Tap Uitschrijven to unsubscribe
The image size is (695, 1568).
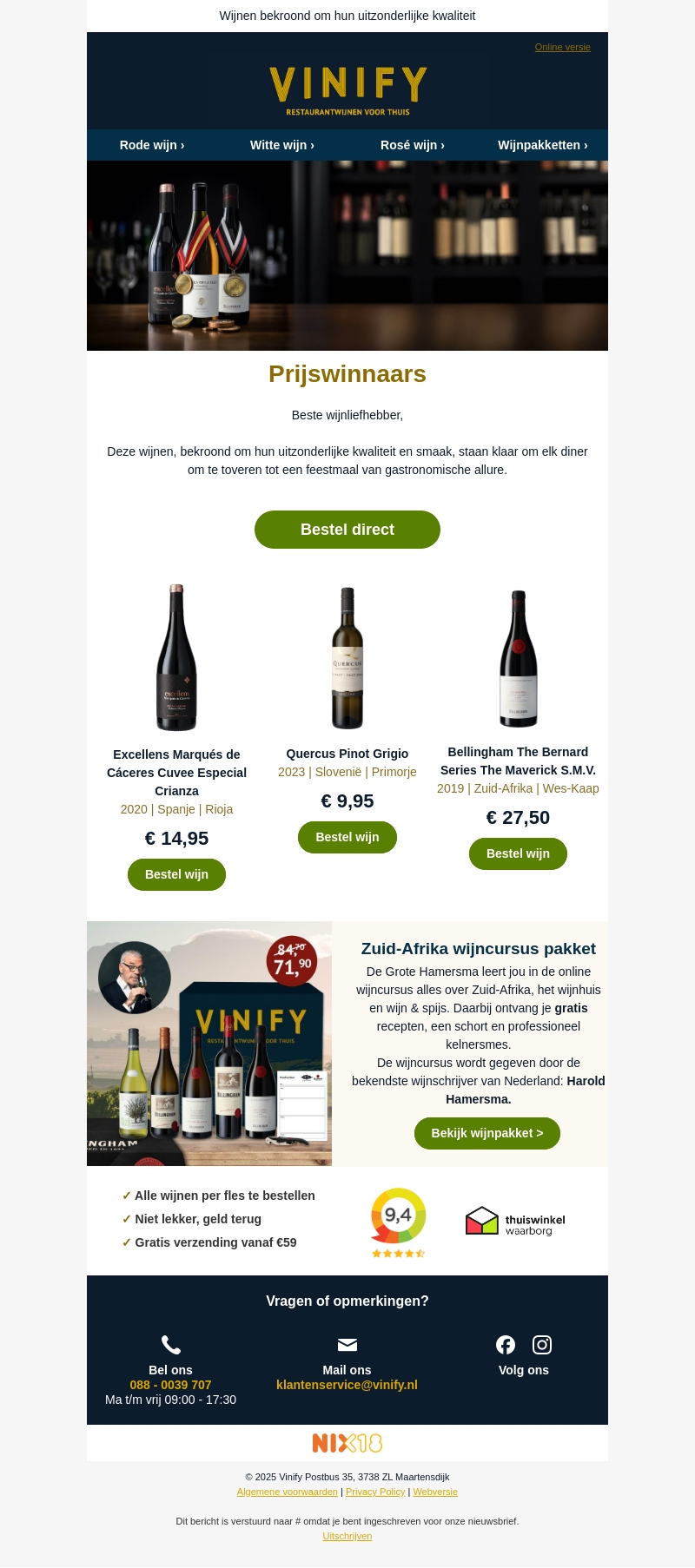pyautogui.click(x=347, y=1536)
